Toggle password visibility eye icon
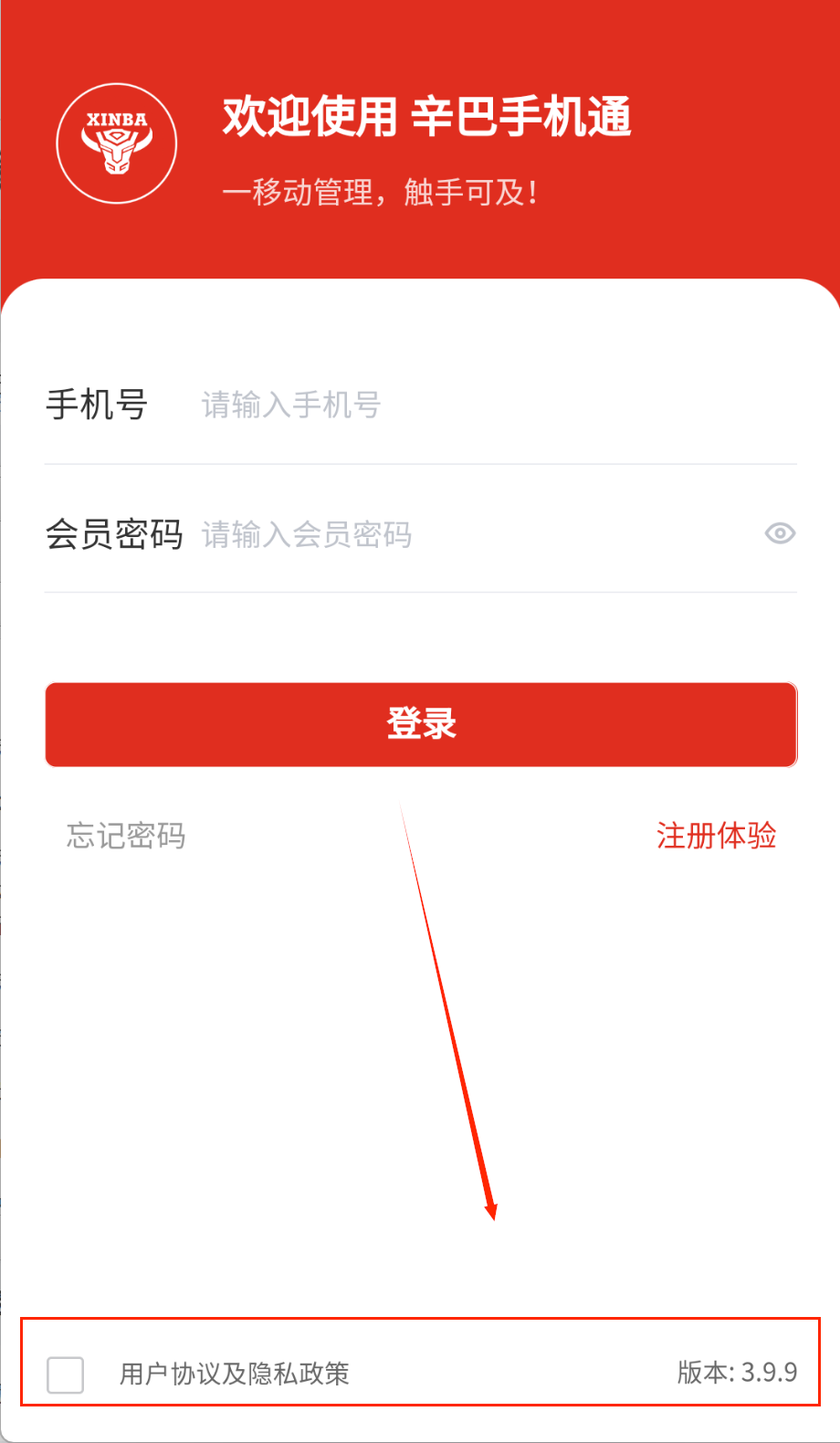 (780, 533)
